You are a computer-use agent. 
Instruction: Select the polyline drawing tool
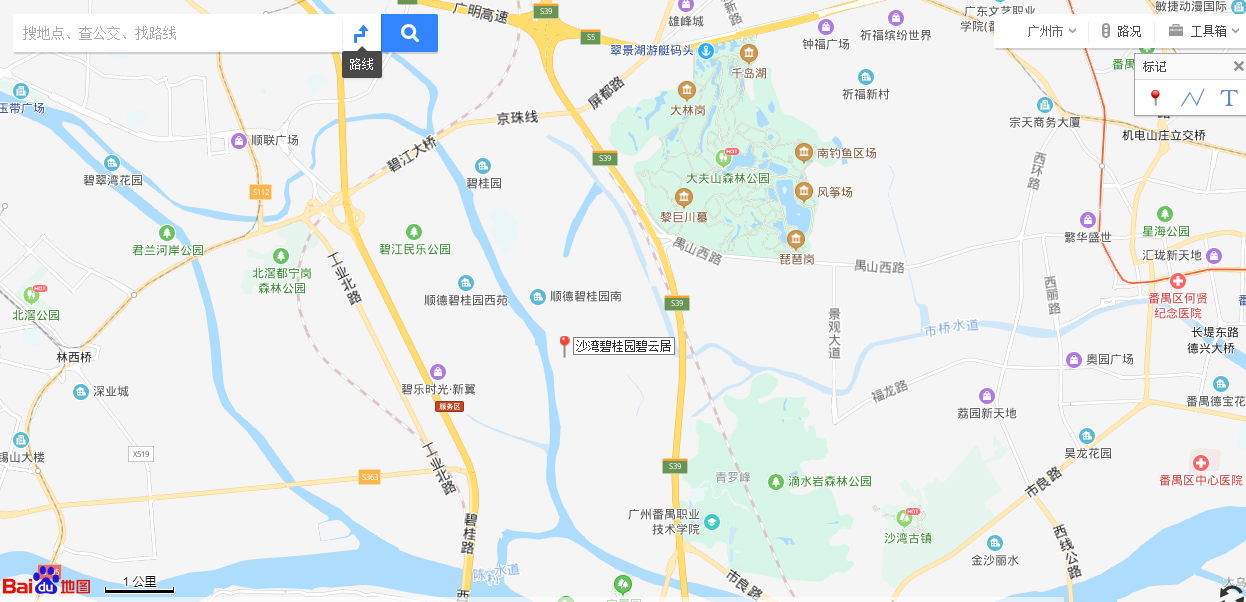(1192, 97)
